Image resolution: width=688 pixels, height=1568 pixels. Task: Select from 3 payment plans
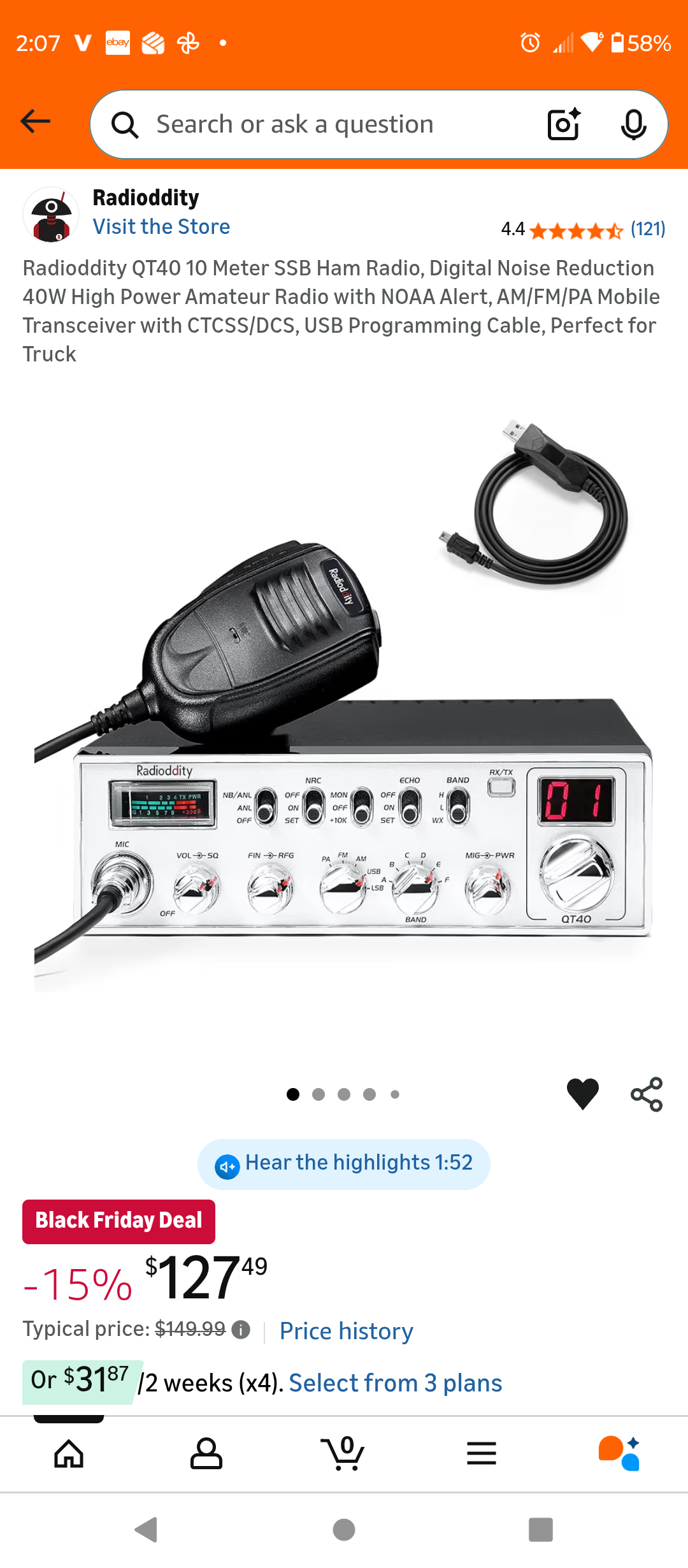pyautogui.click(x=395, y=1383)
